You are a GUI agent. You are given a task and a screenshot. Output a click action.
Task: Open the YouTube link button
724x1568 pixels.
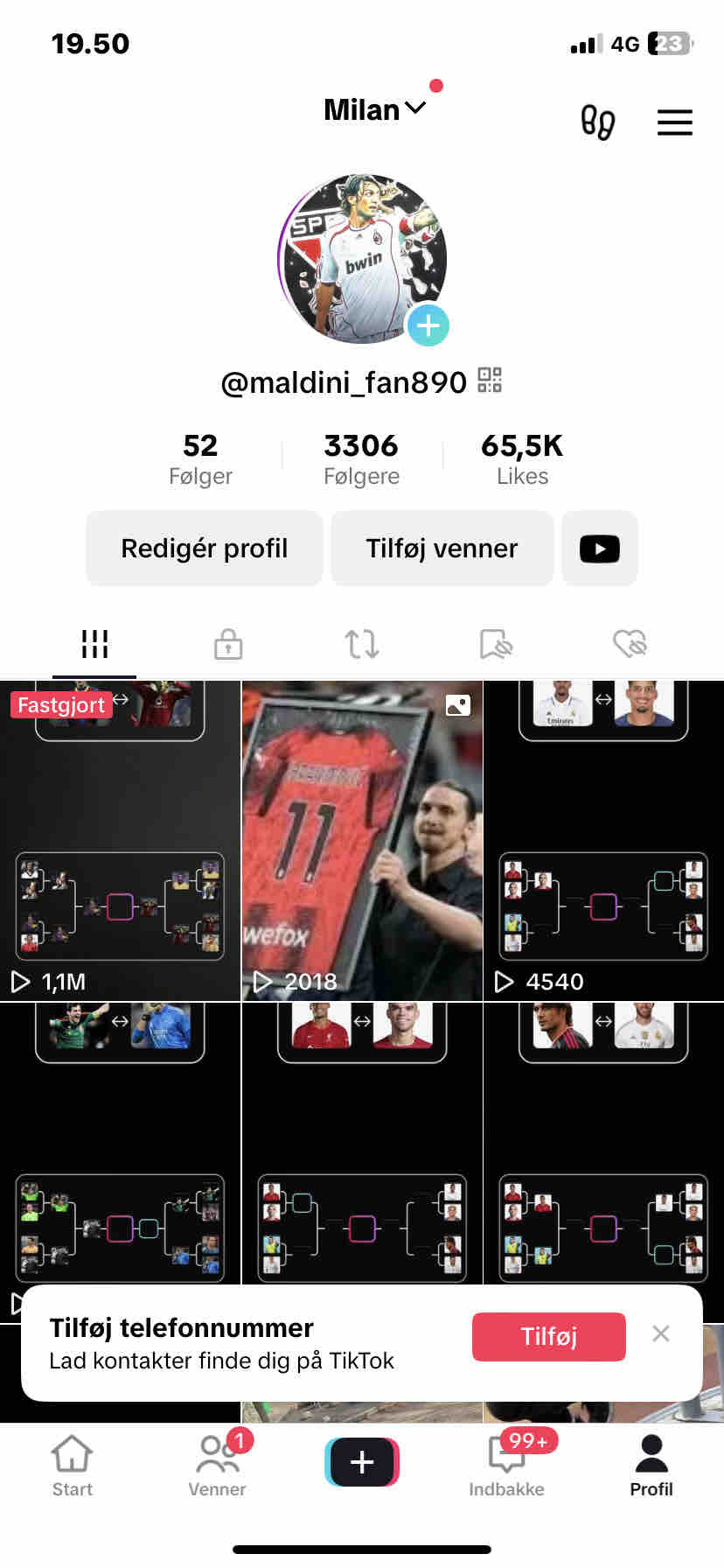[x=599, y=549]
